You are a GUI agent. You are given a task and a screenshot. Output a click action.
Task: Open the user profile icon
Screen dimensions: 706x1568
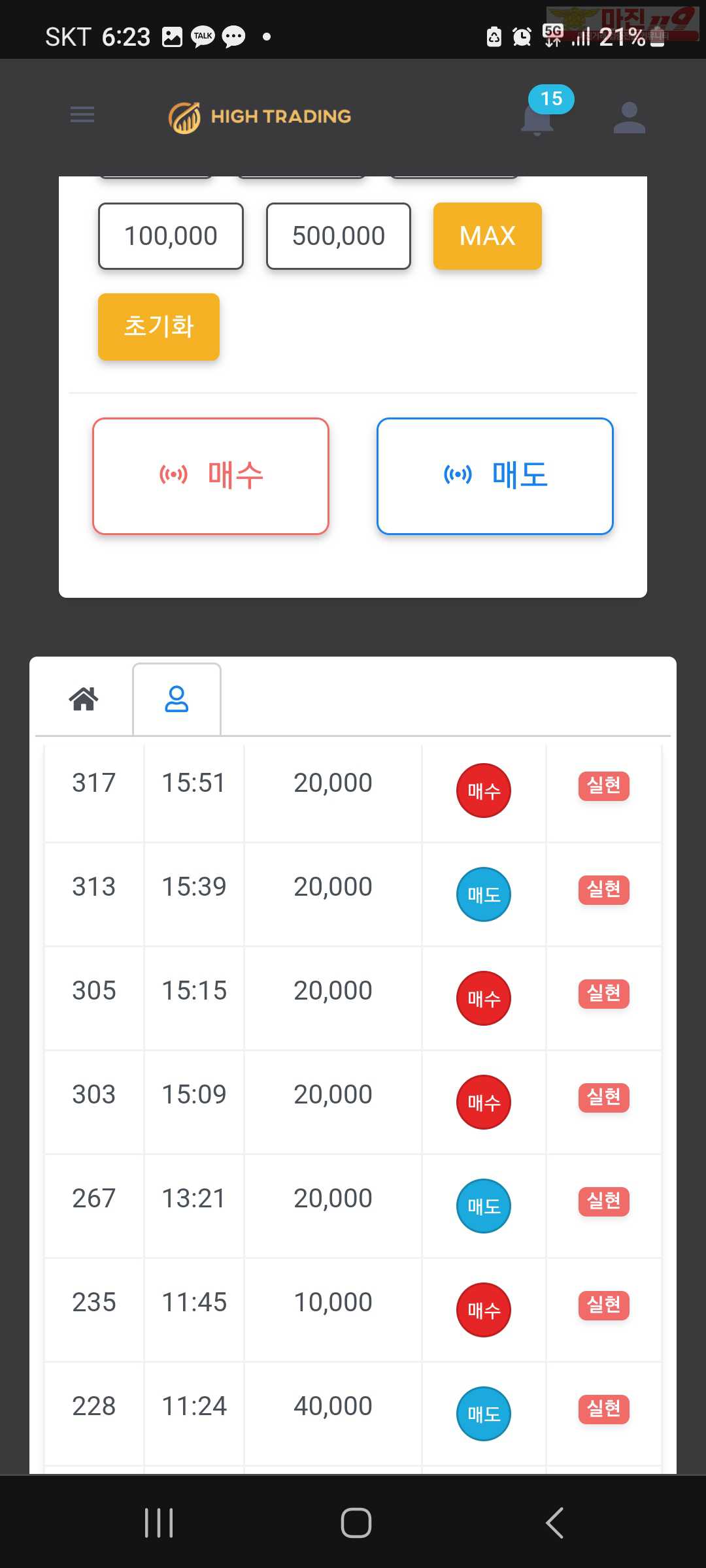coord(630,118)
